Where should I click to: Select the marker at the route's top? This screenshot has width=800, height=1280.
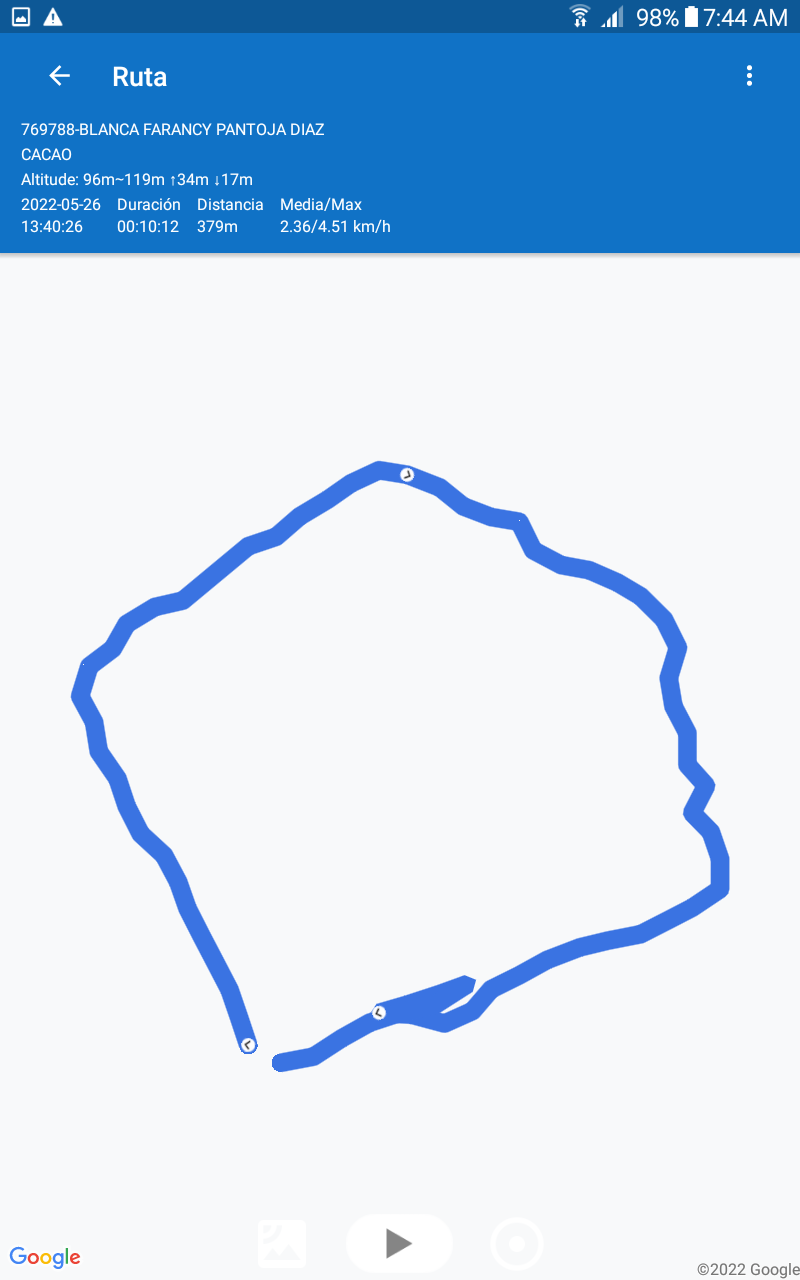pyautogui.click(x=407, y=475)
